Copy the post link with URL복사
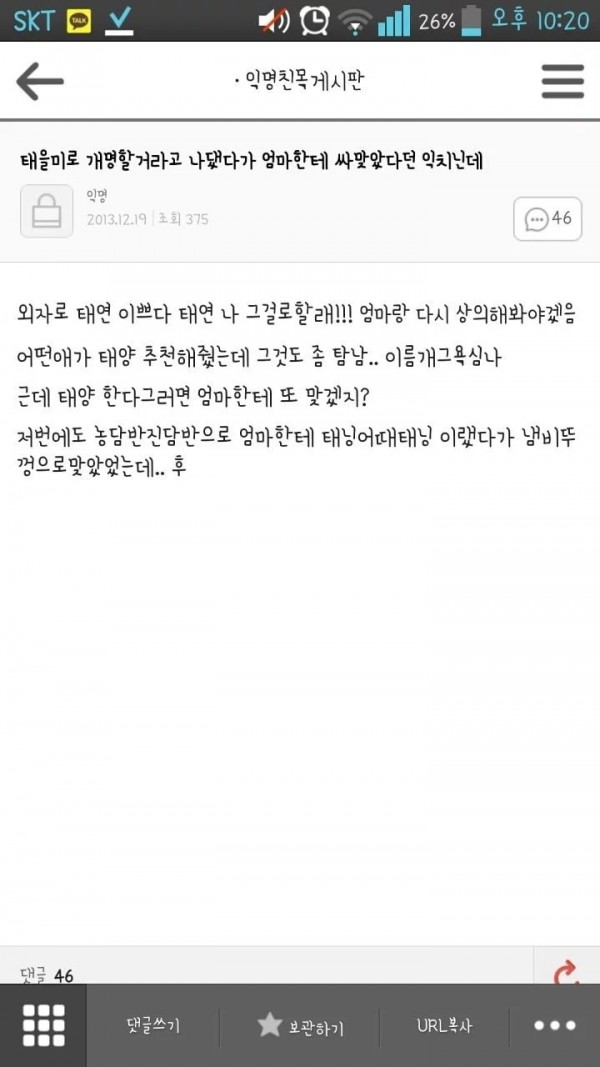600x1067 pixels. pyautogui.click(x=444, y=1025)
